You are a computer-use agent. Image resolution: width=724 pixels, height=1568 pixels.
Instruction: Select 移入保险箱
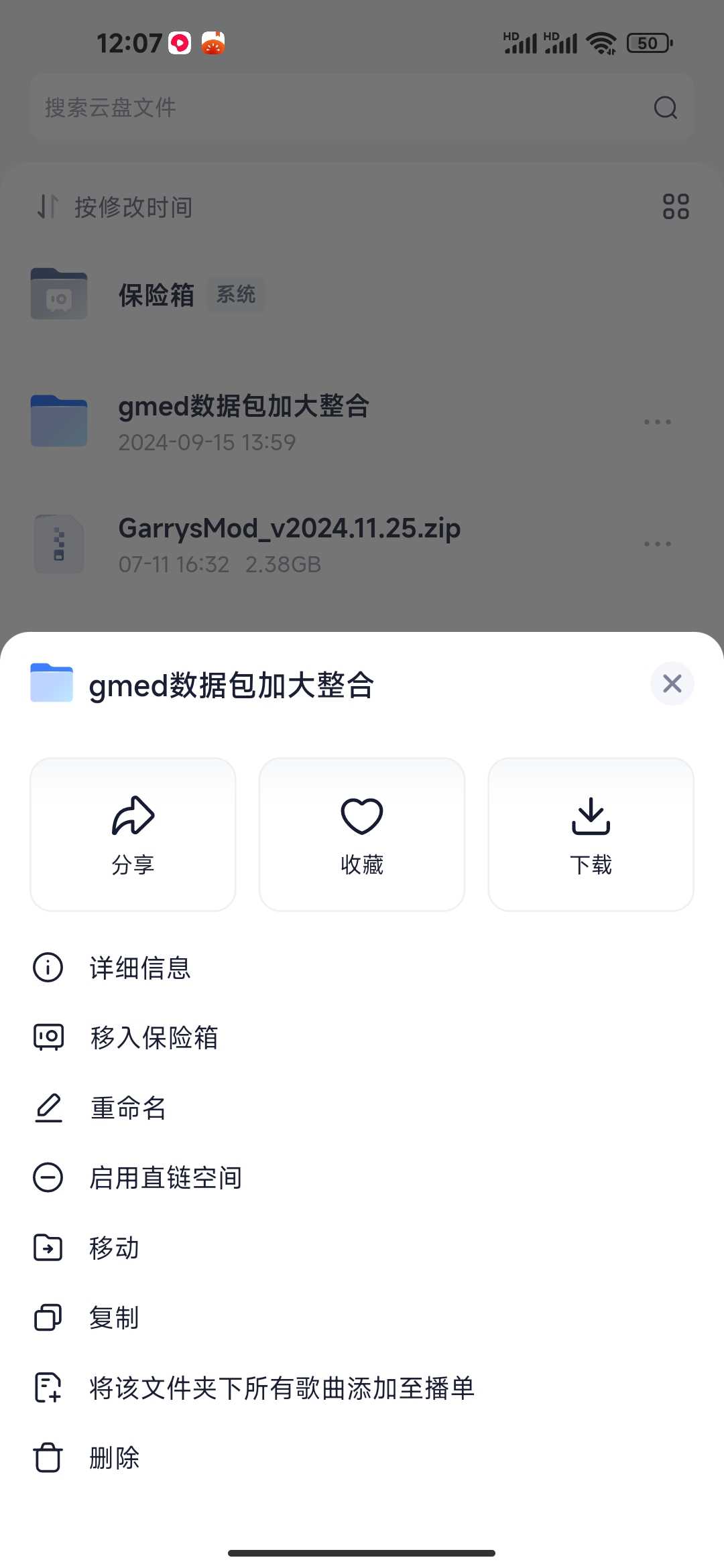(x=362, y=1037)
